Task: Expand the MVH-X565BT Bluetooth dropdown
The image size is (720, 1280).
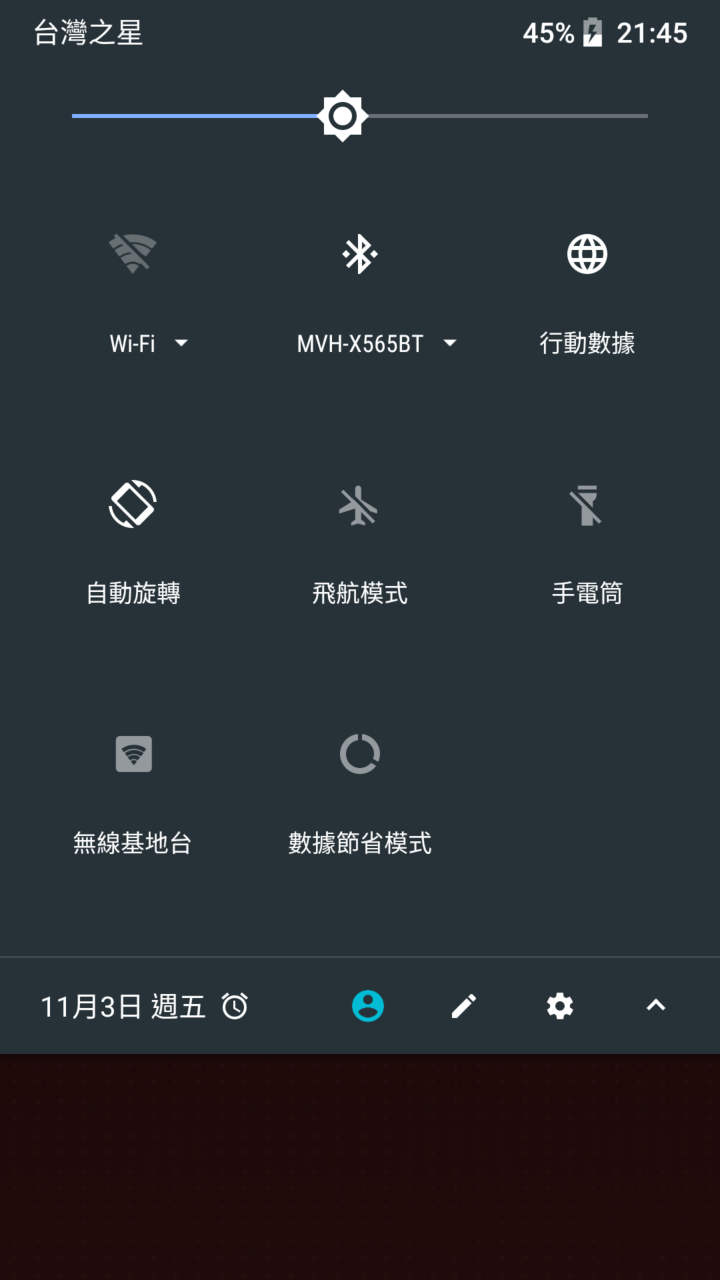Action: [449, 343]
